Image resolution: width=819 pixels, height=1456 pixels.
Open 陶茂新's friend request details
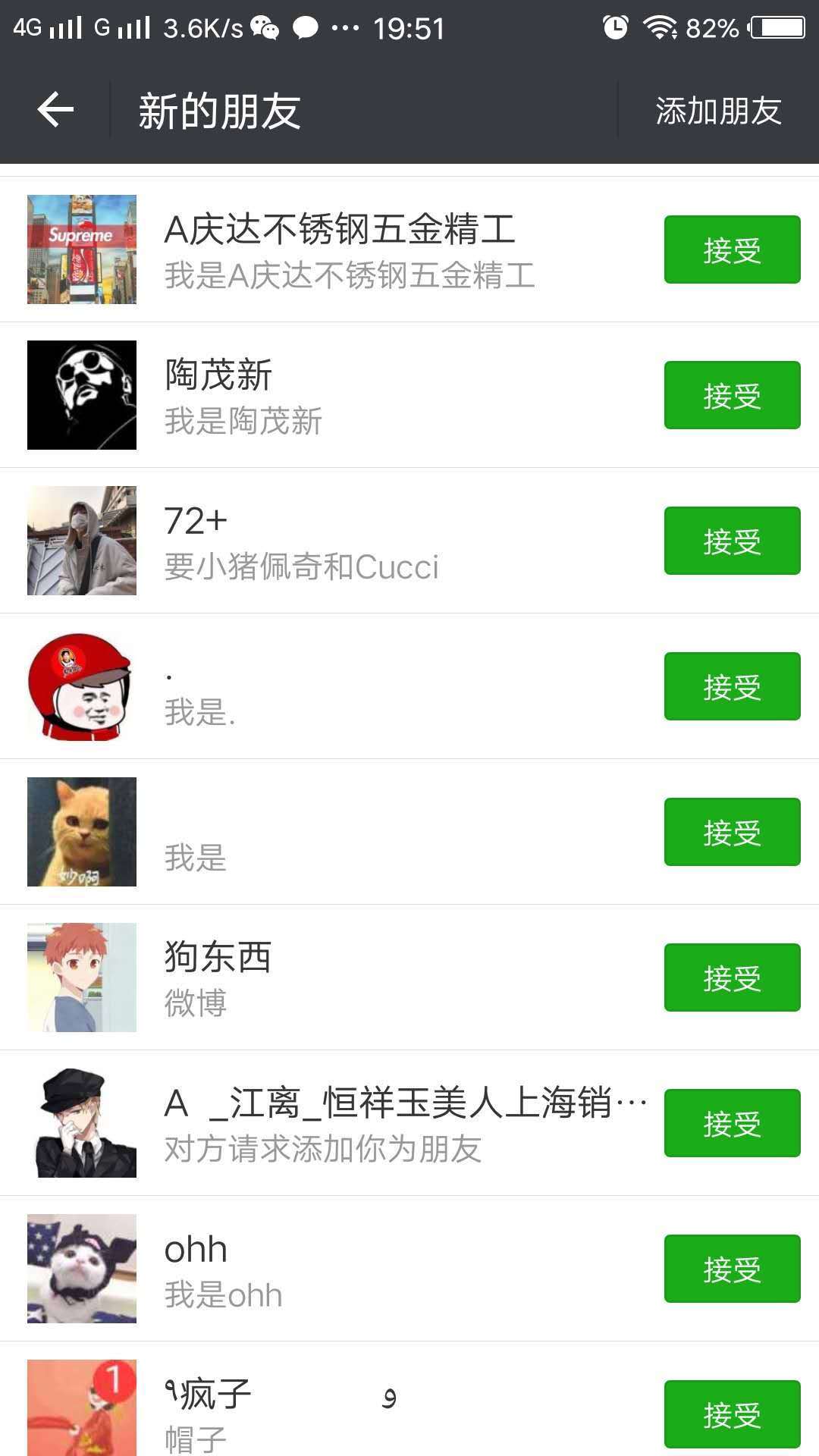tap(341, 395)
